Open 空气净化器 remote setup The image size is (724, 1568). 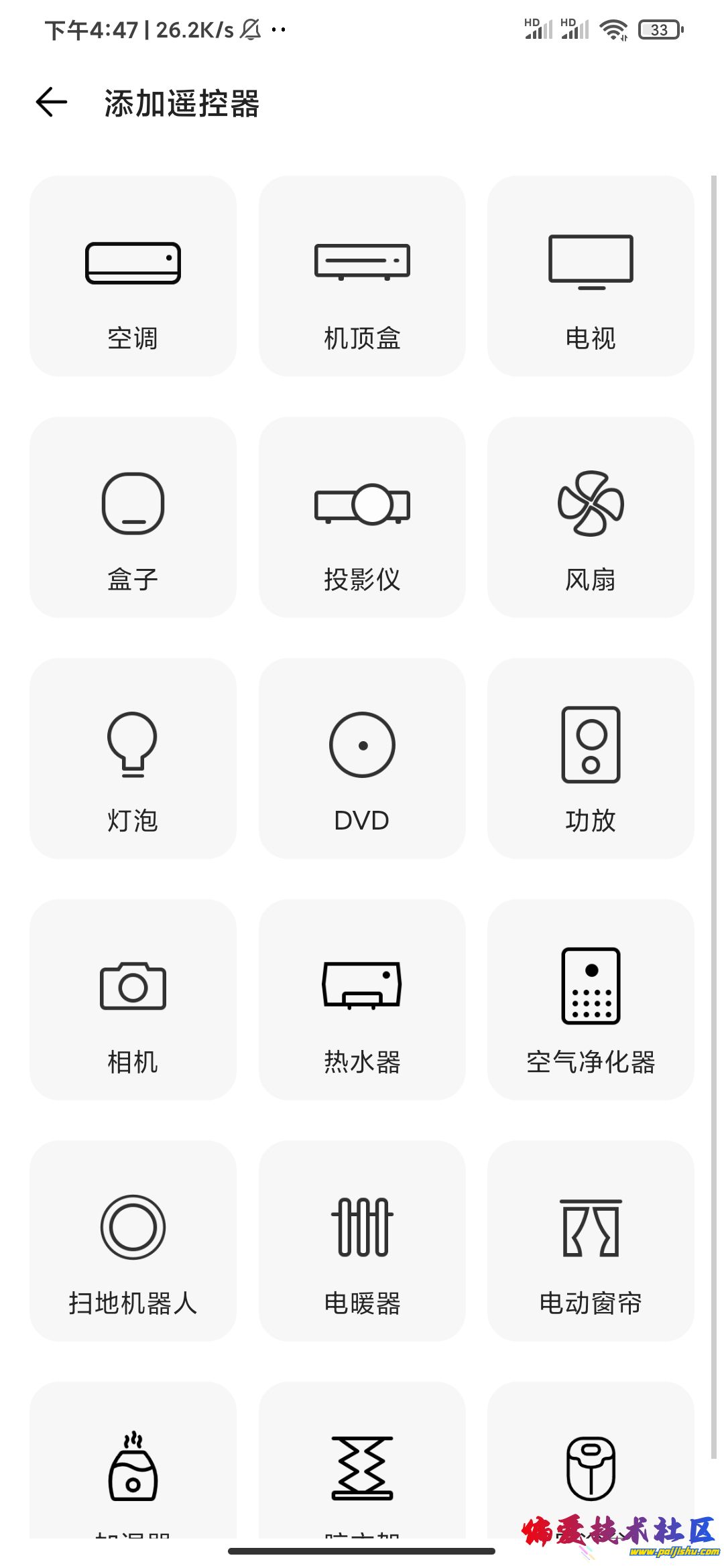(x=591, y=1000)
